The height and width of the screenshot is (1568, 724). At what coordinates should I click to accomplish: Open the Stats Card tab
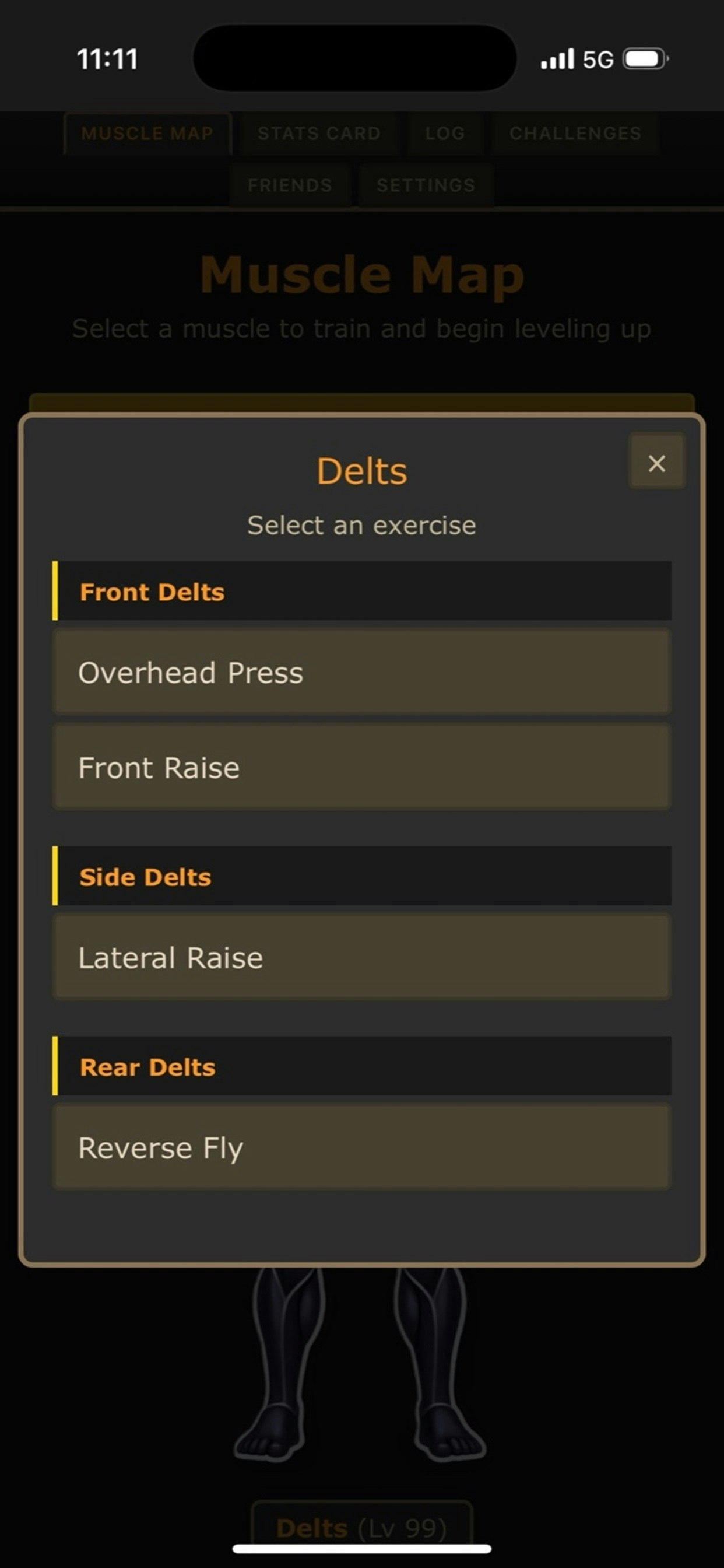(318, 134)
